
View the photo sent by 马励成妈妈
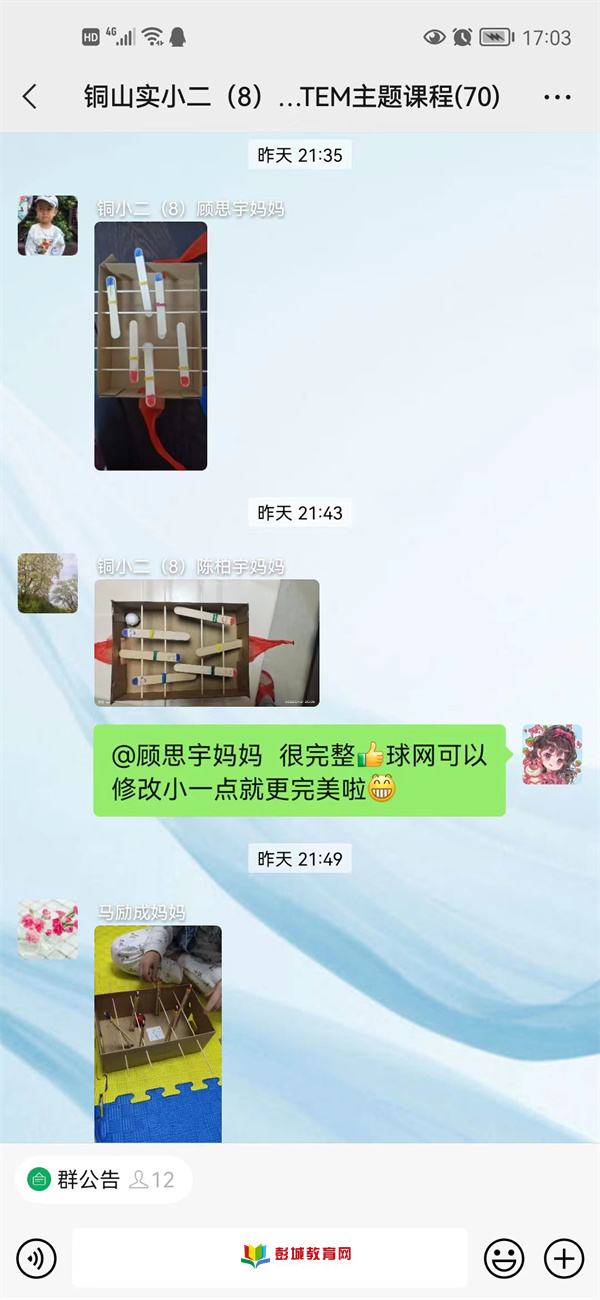(x=158, y=1034)
